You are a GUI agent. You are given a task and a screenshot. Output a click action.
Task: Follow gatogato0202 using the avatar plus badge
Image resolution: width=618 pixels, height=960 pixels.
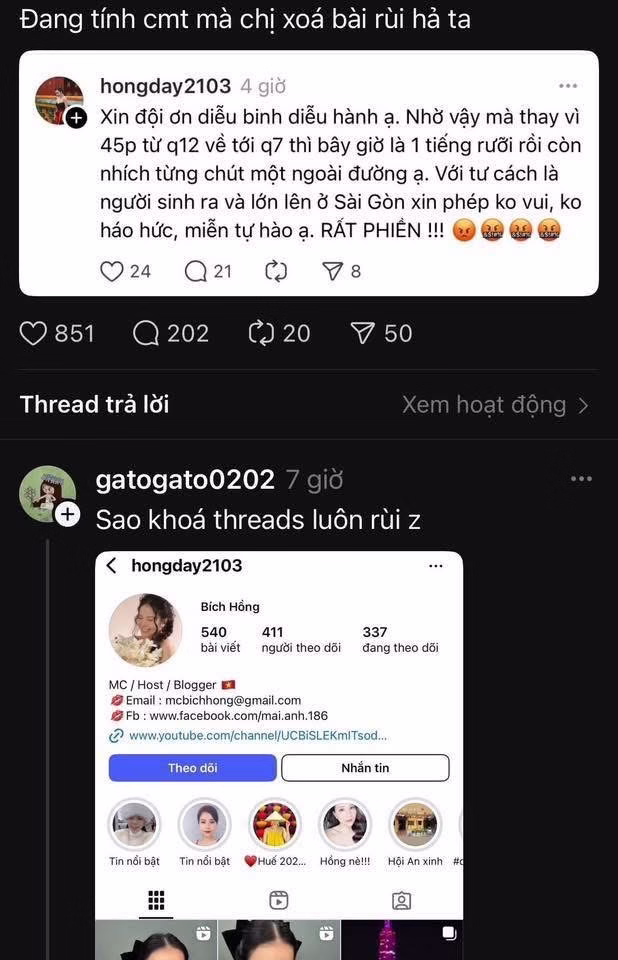click(68, 515)
